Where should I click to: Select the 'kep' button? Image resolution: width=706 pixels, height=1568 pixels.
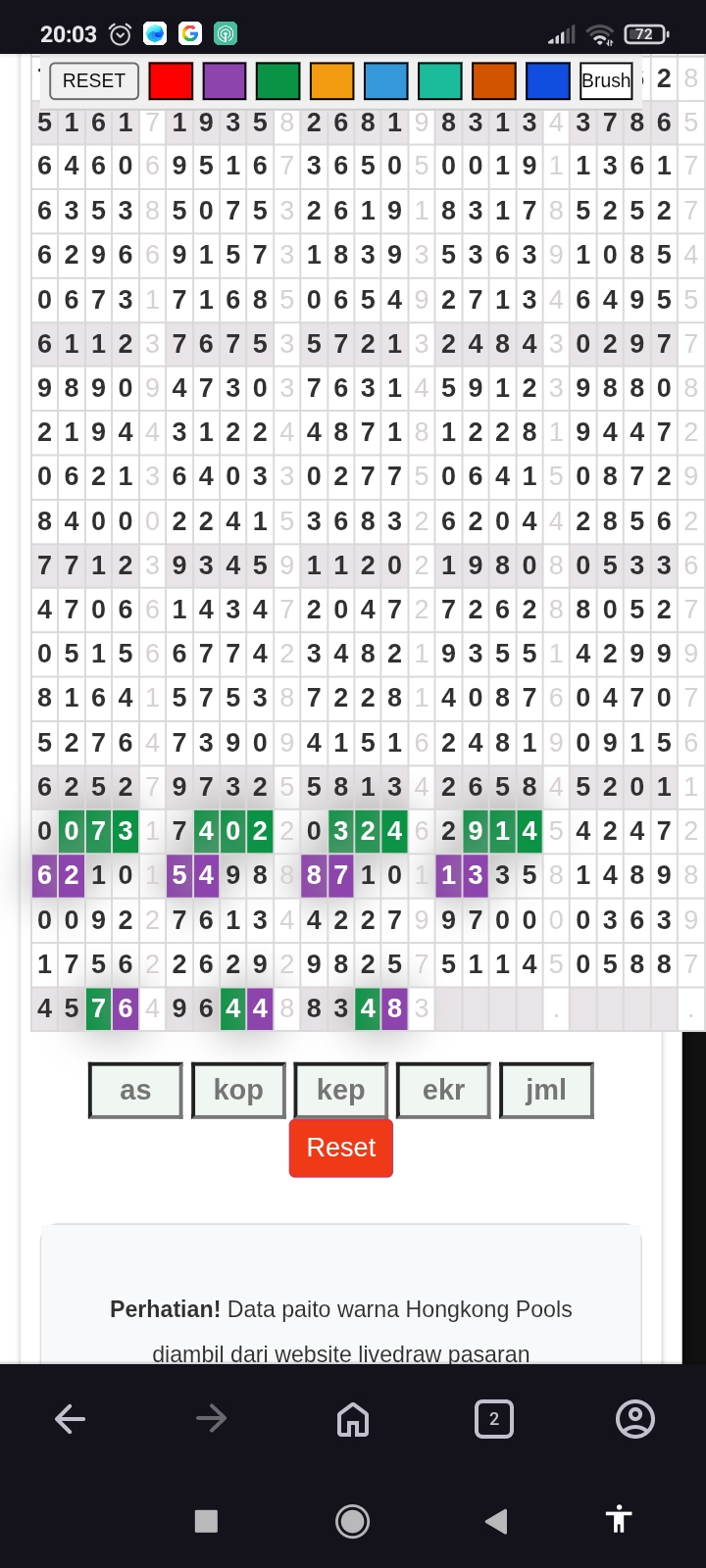coord(341,1090)
